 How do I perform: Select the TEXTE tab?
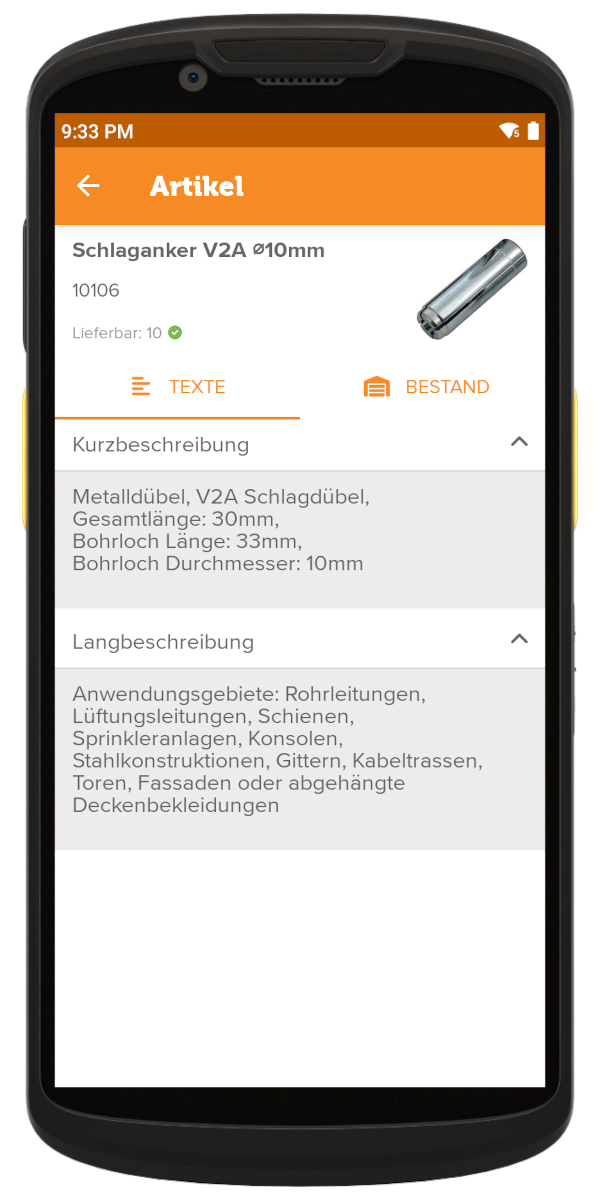[x=177, y=387]
